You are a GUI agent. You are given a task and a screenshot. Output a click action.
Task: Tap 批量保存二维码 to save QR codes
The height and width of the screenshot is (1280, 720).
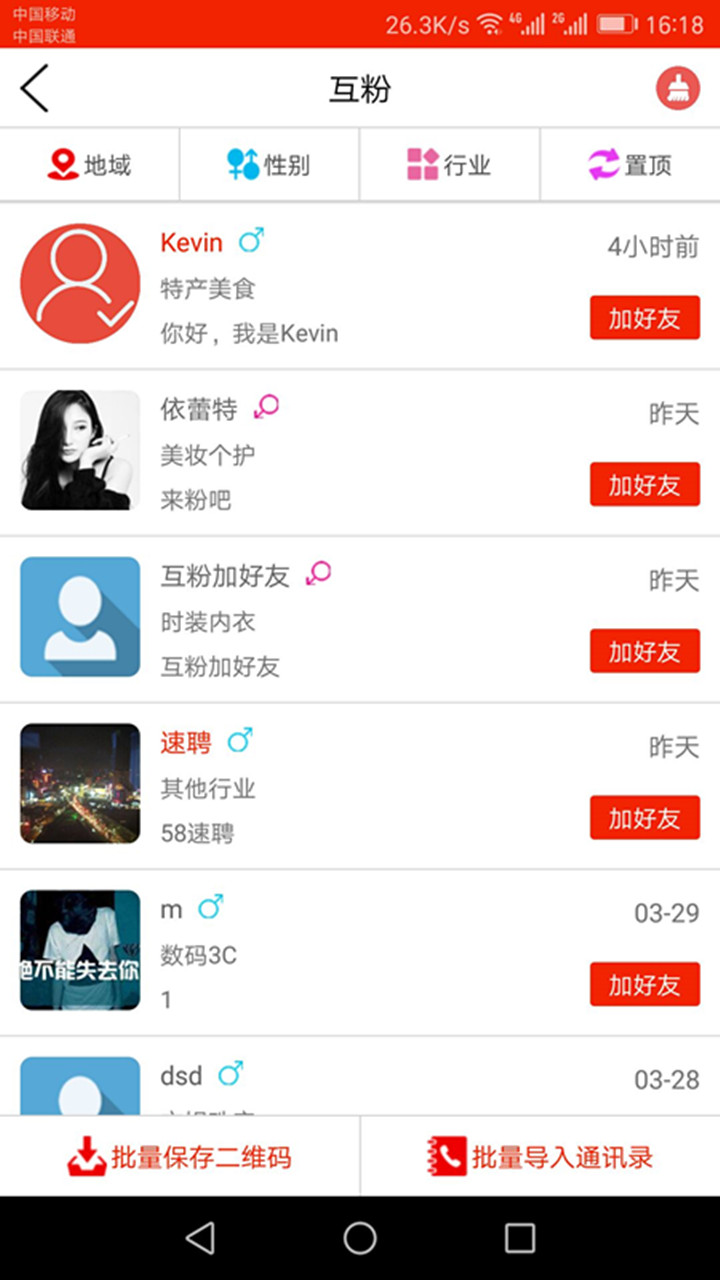180,1157
